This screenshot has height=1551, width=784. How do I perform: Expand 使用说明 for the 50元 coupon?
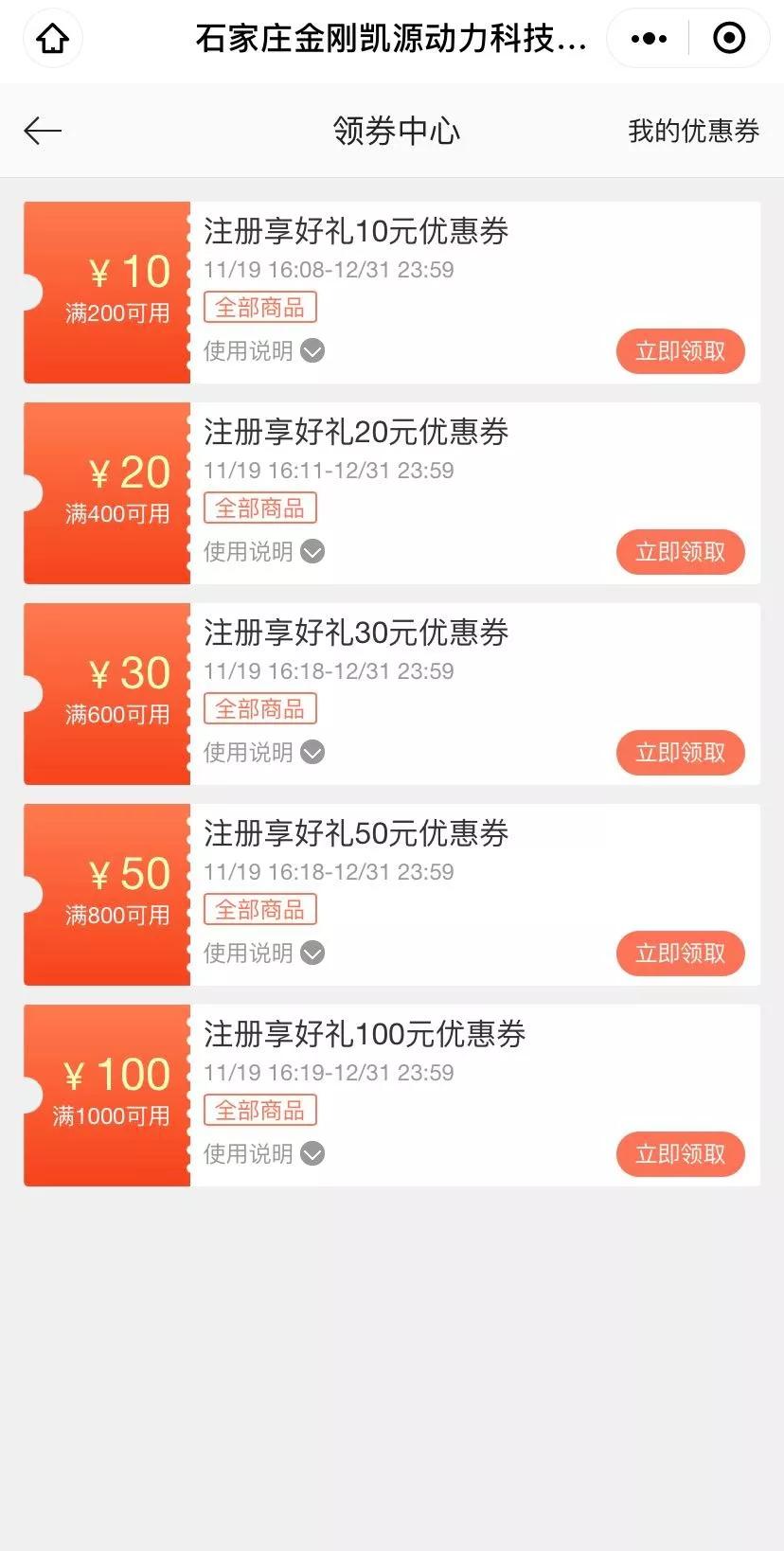pos(264,954)
